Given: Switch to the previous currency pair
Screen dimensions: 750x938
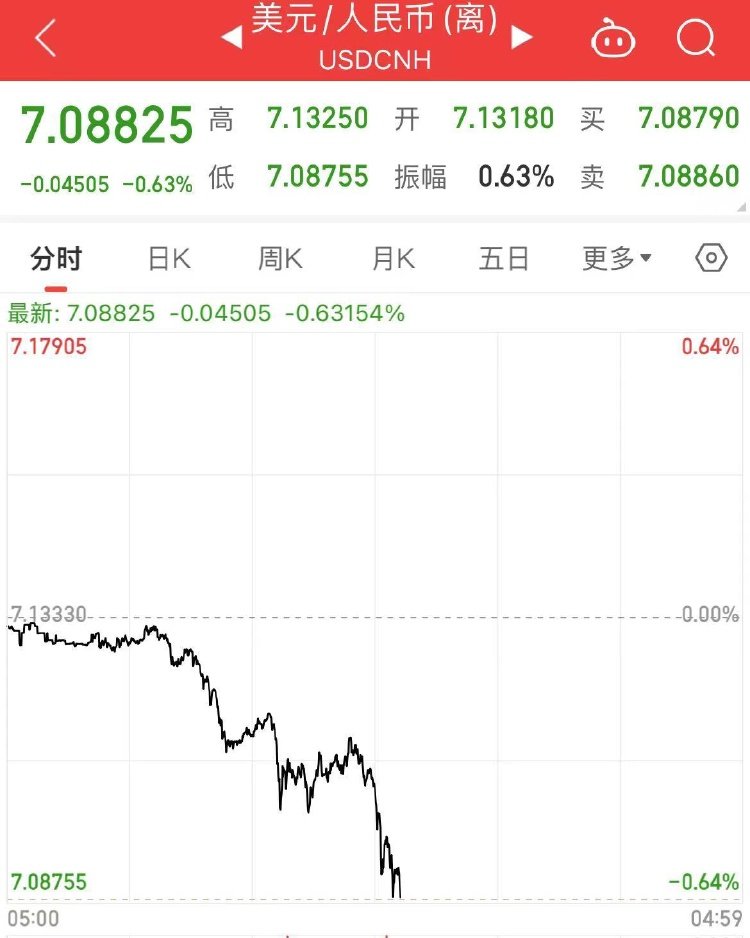Looking at the screenshot, I should click(x=232, y=38).
